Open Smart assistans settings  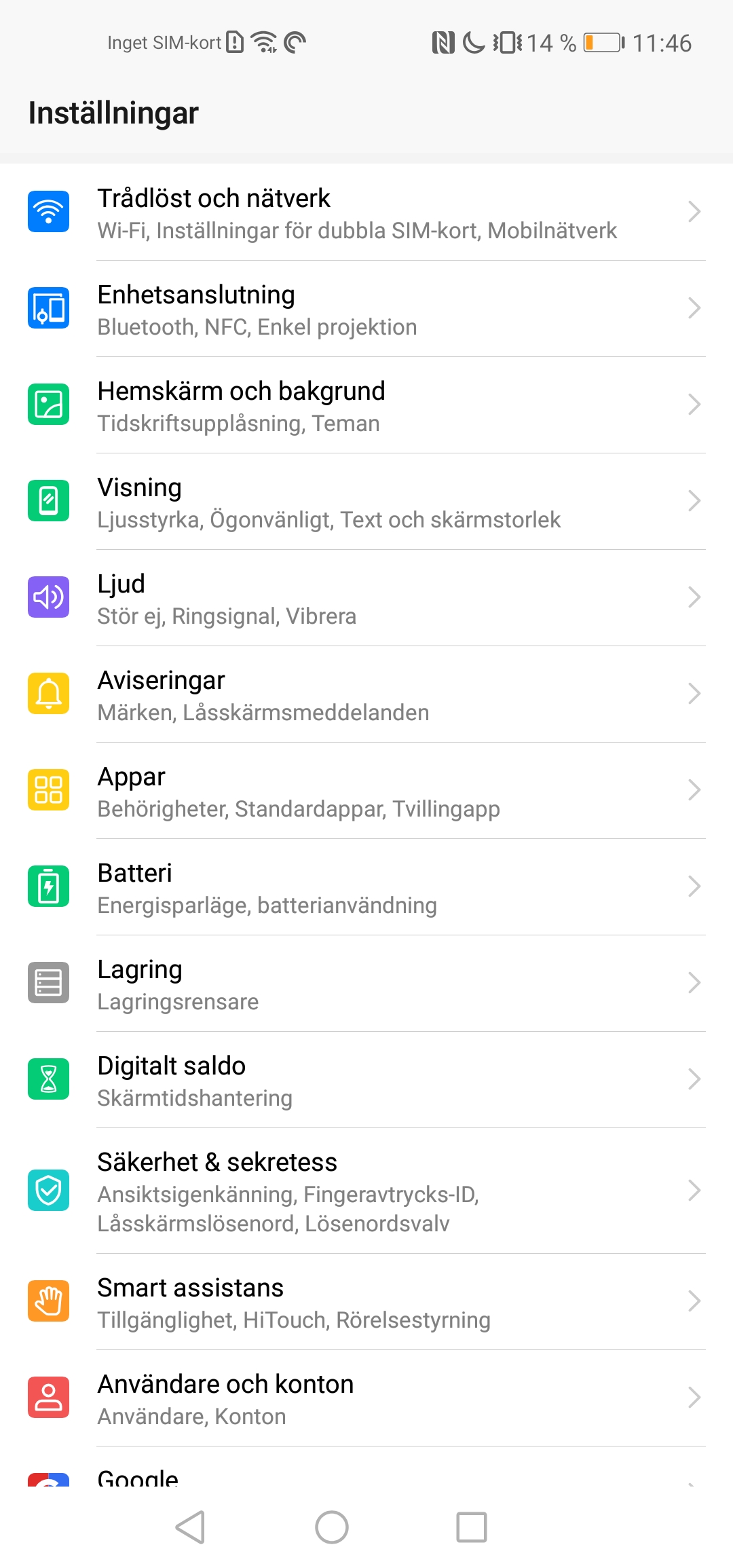tap(366, 1302)
